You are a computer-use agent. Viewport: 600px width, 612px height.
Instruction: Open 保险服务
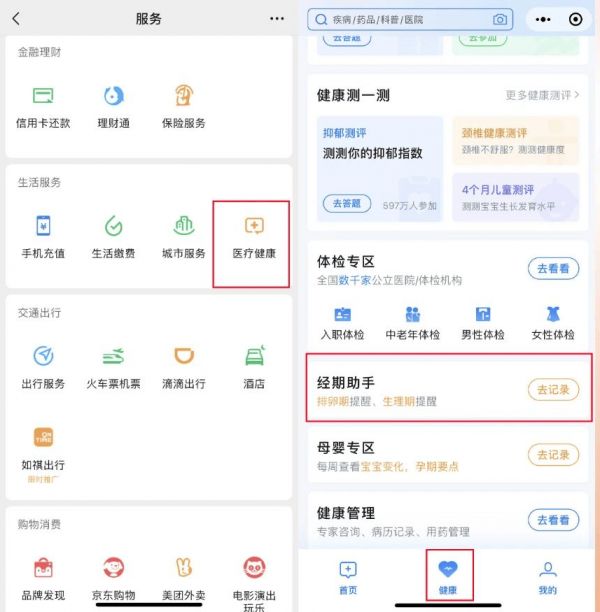(x=183, y=107)
